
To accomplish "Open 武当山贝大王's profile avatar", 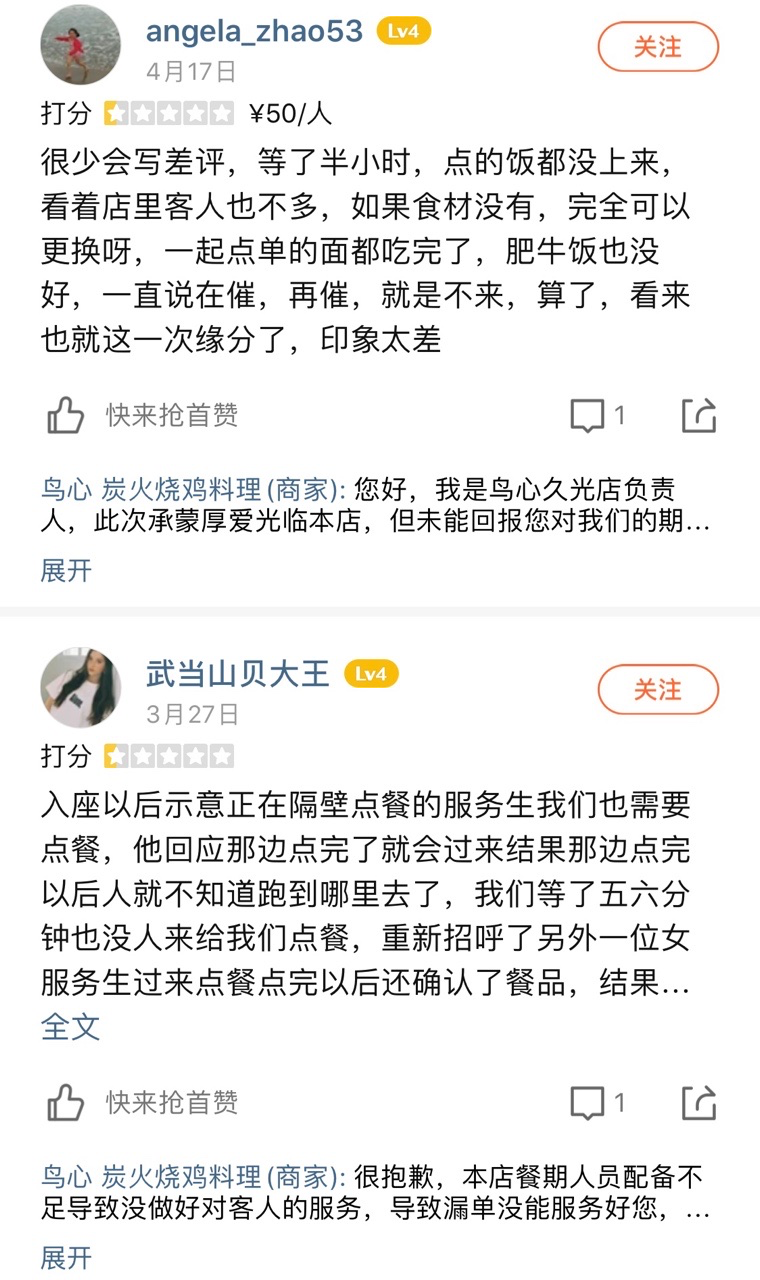I will coord(80,688).
